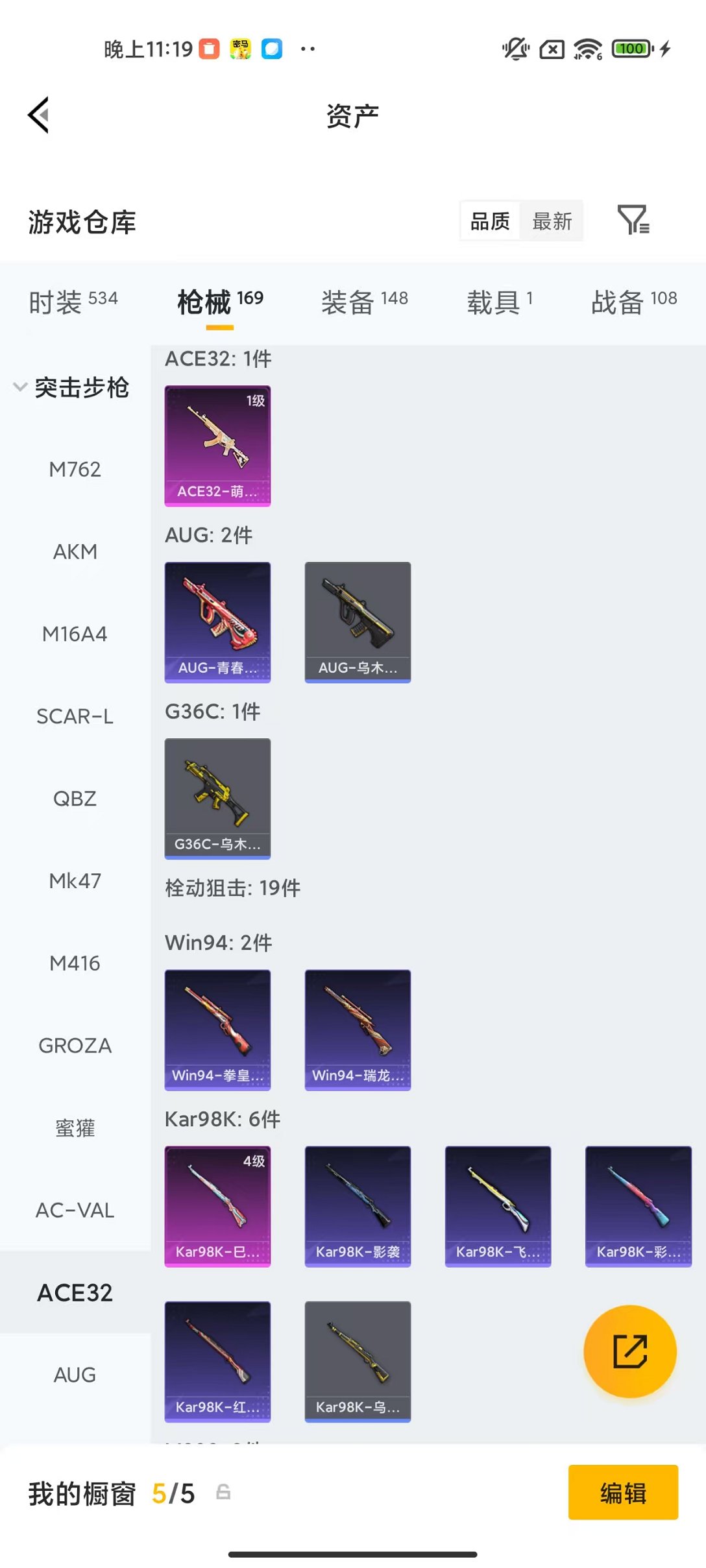The height and width of the screenshot is (1568, 706).
Task: Select AKM in the sidebar
Action: pos(75,551)
